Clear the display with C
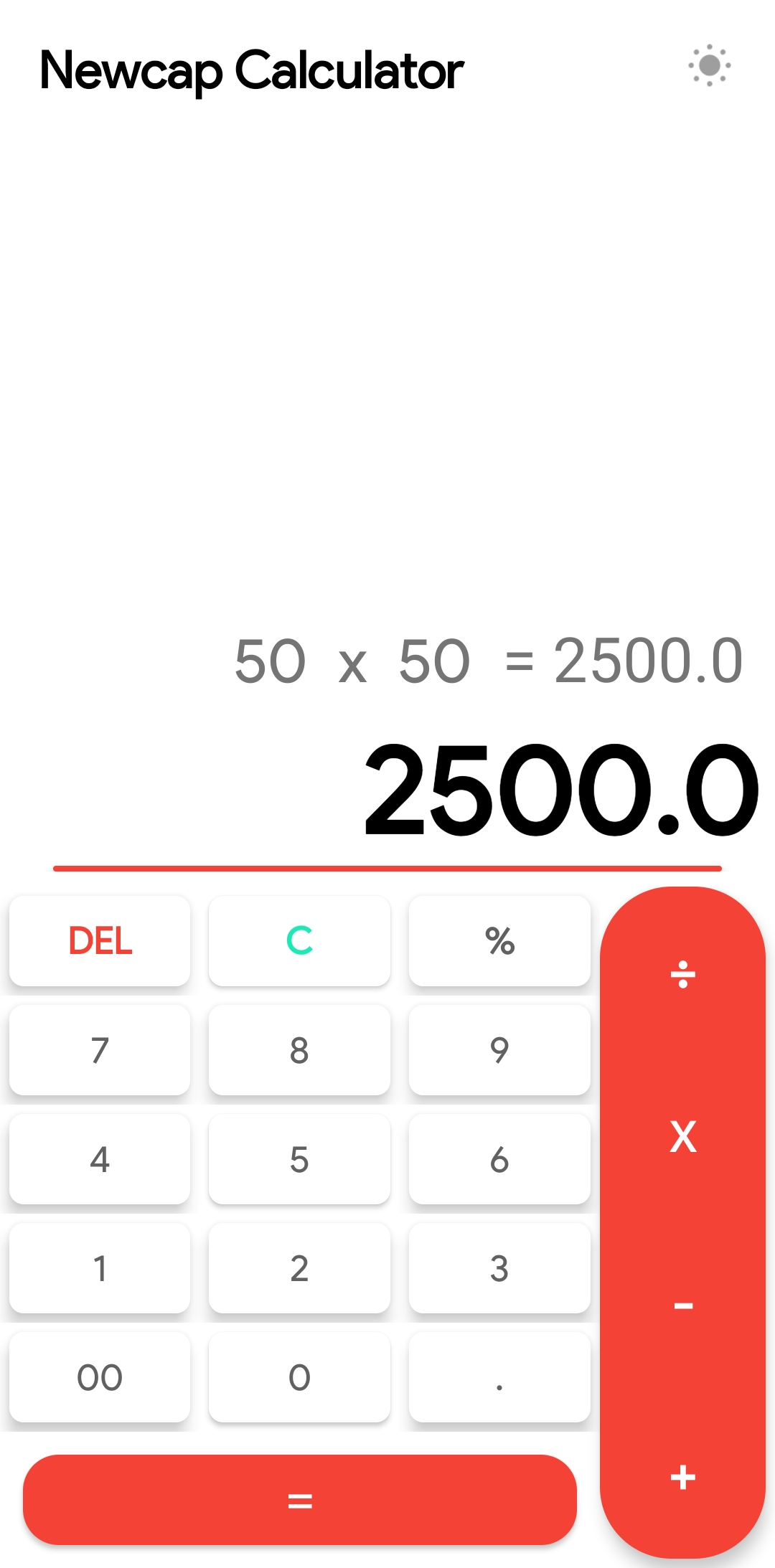The width and height of the screenshot is (775, 1568). pos(299,940)
